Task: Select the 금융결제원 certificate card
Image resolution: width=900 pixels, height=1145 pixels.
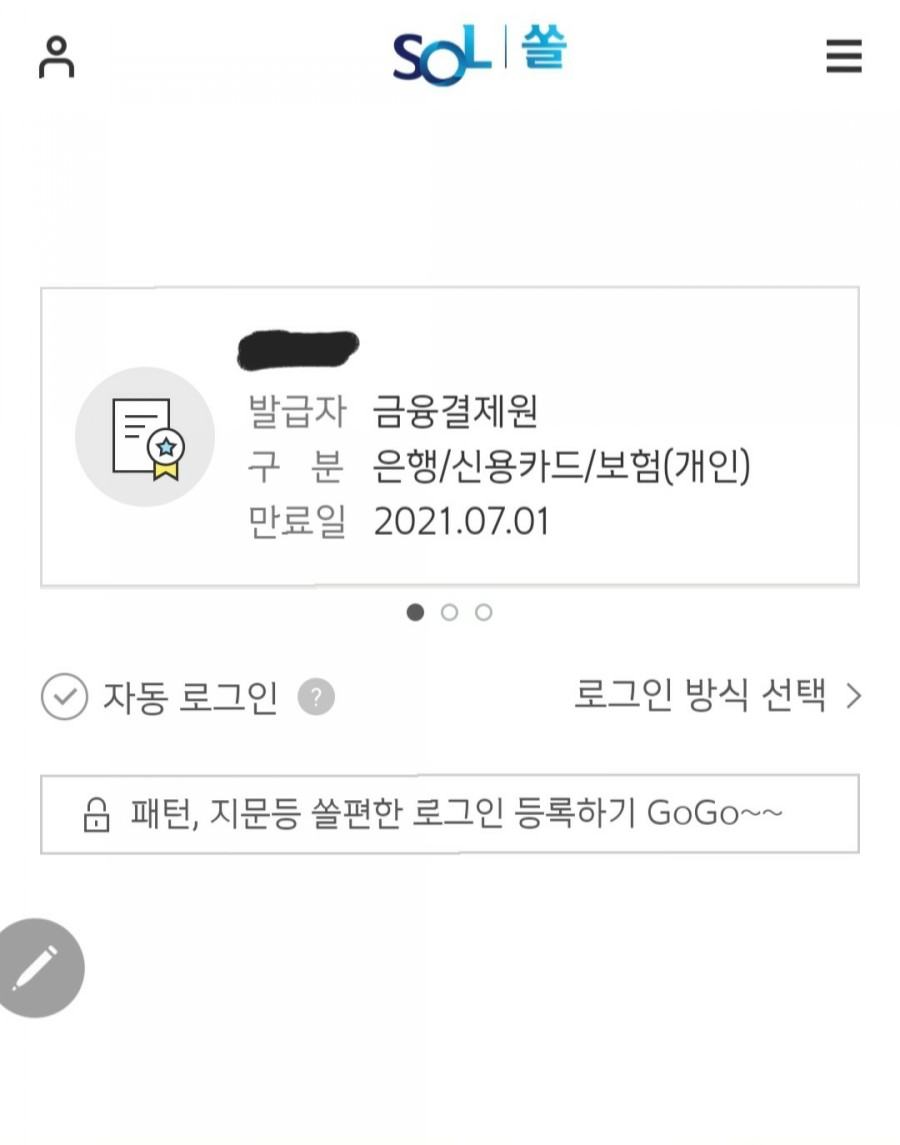Action: 450,437
